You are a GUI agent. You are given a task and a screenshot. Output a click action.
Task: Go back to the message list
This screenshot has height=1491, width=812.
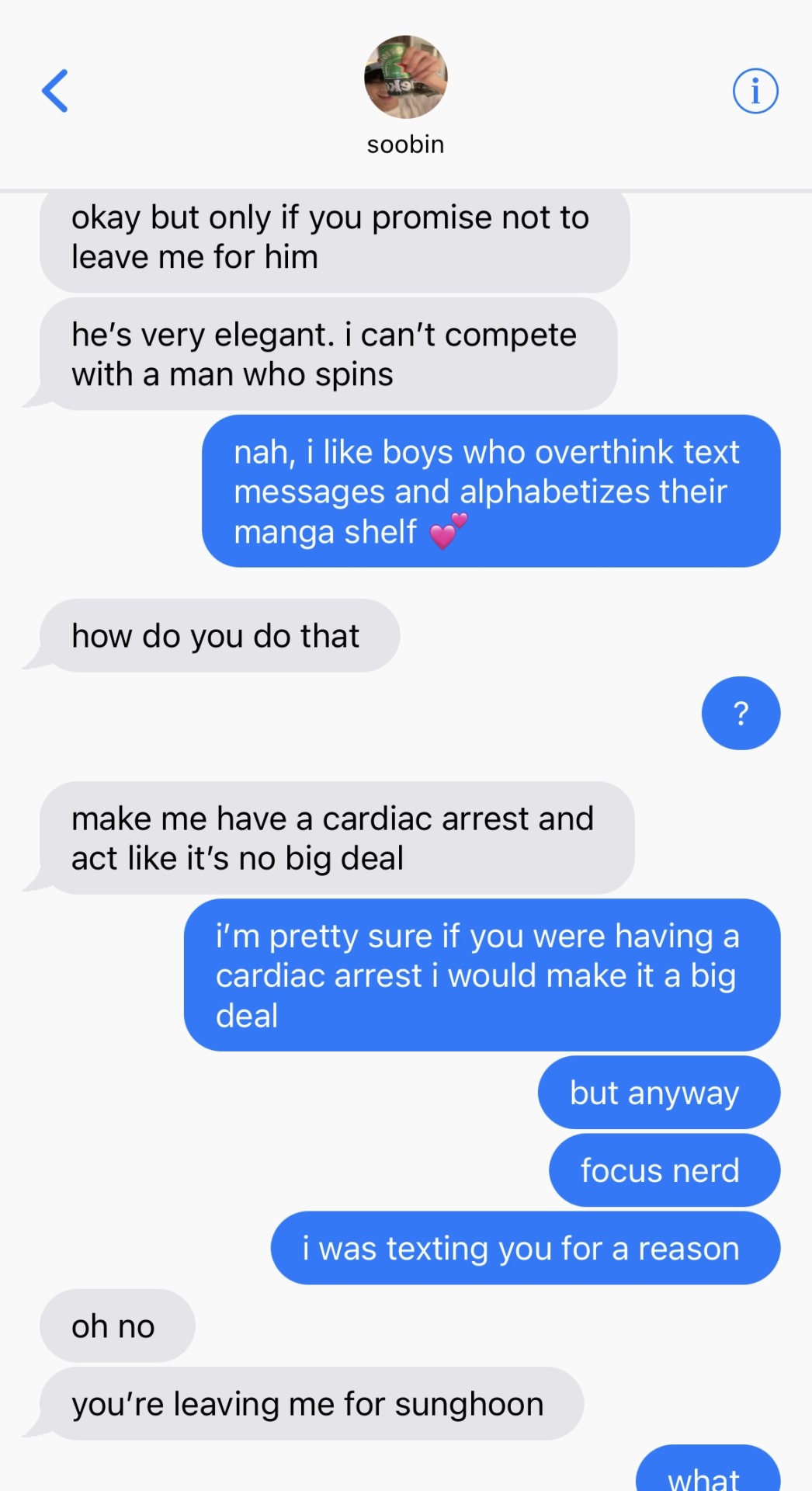(x=55, y=91)
